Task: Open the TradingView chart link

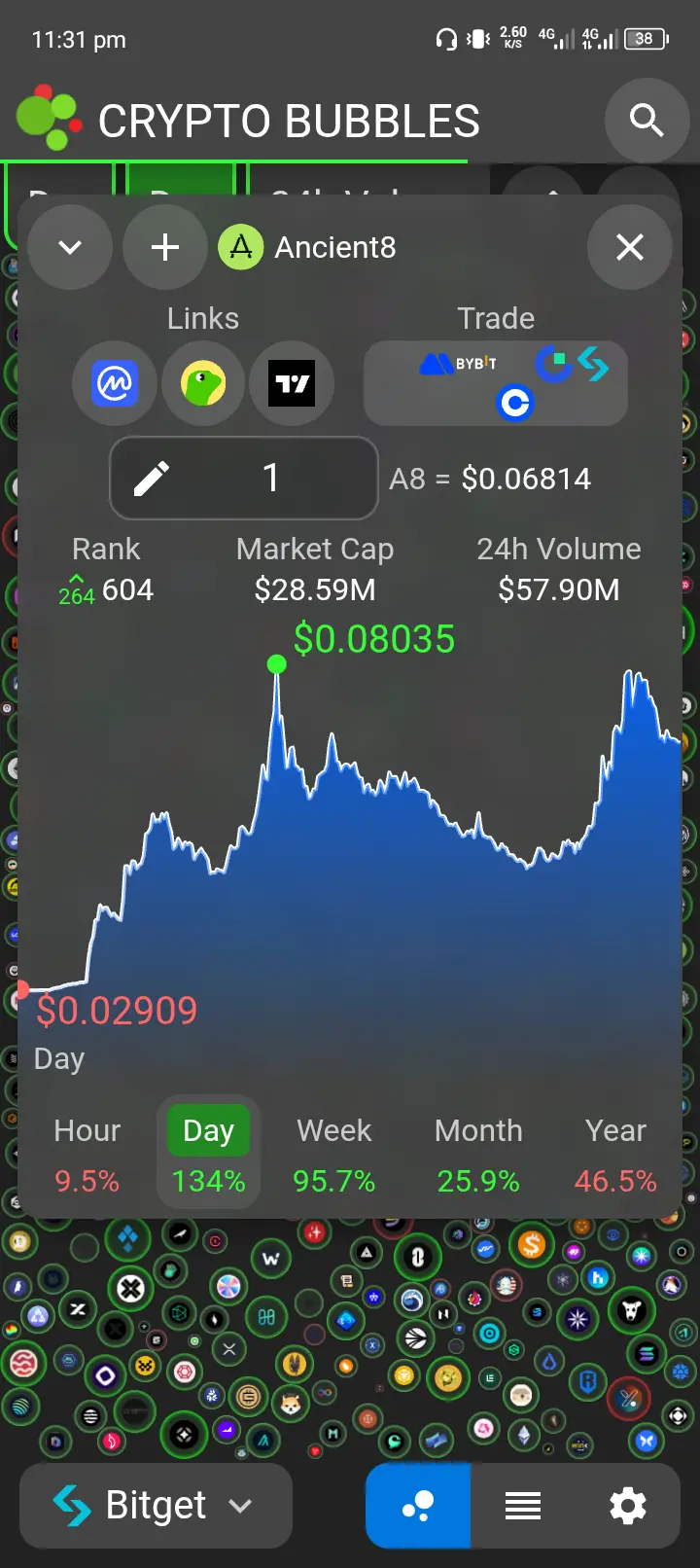Action: [292, 383]
